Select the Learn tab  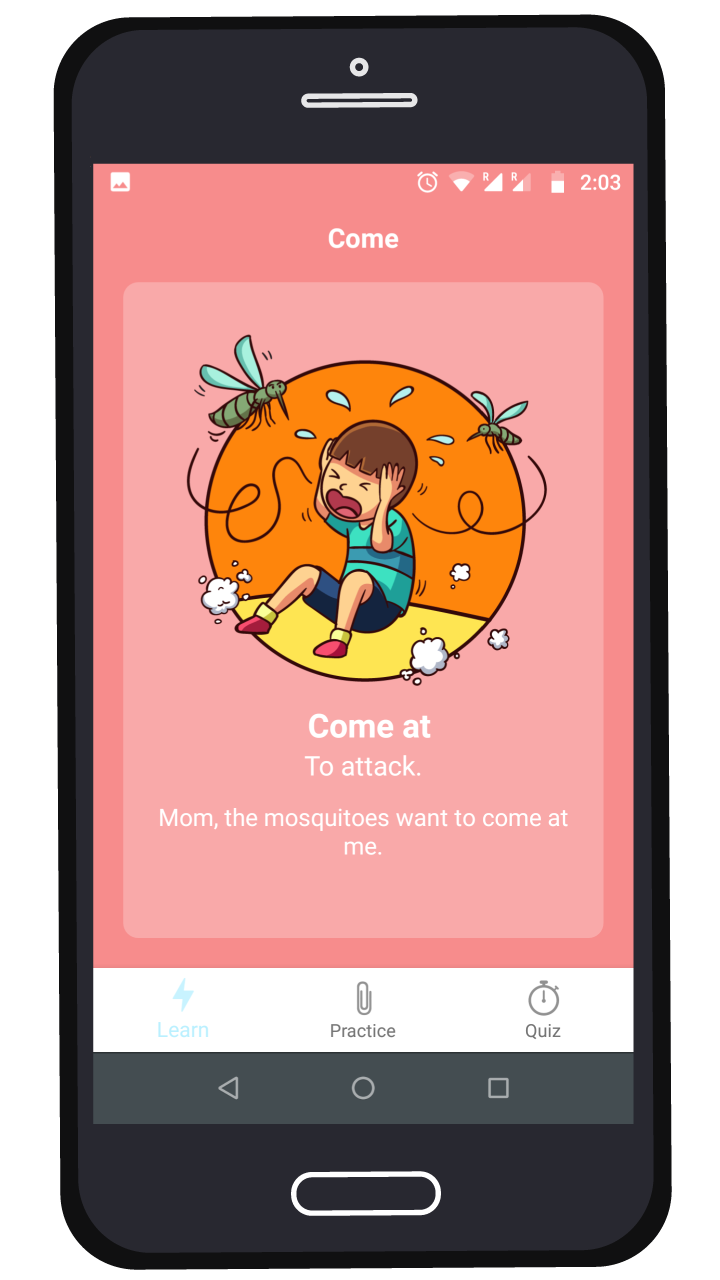183,1010
